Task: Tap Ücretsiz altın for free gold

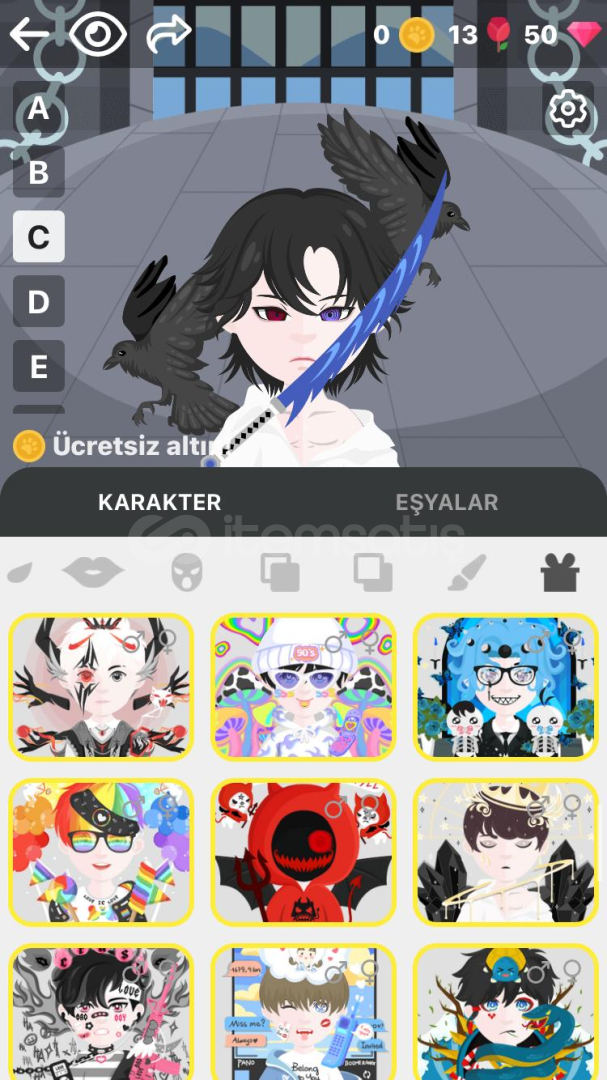Action: (114, 446)
